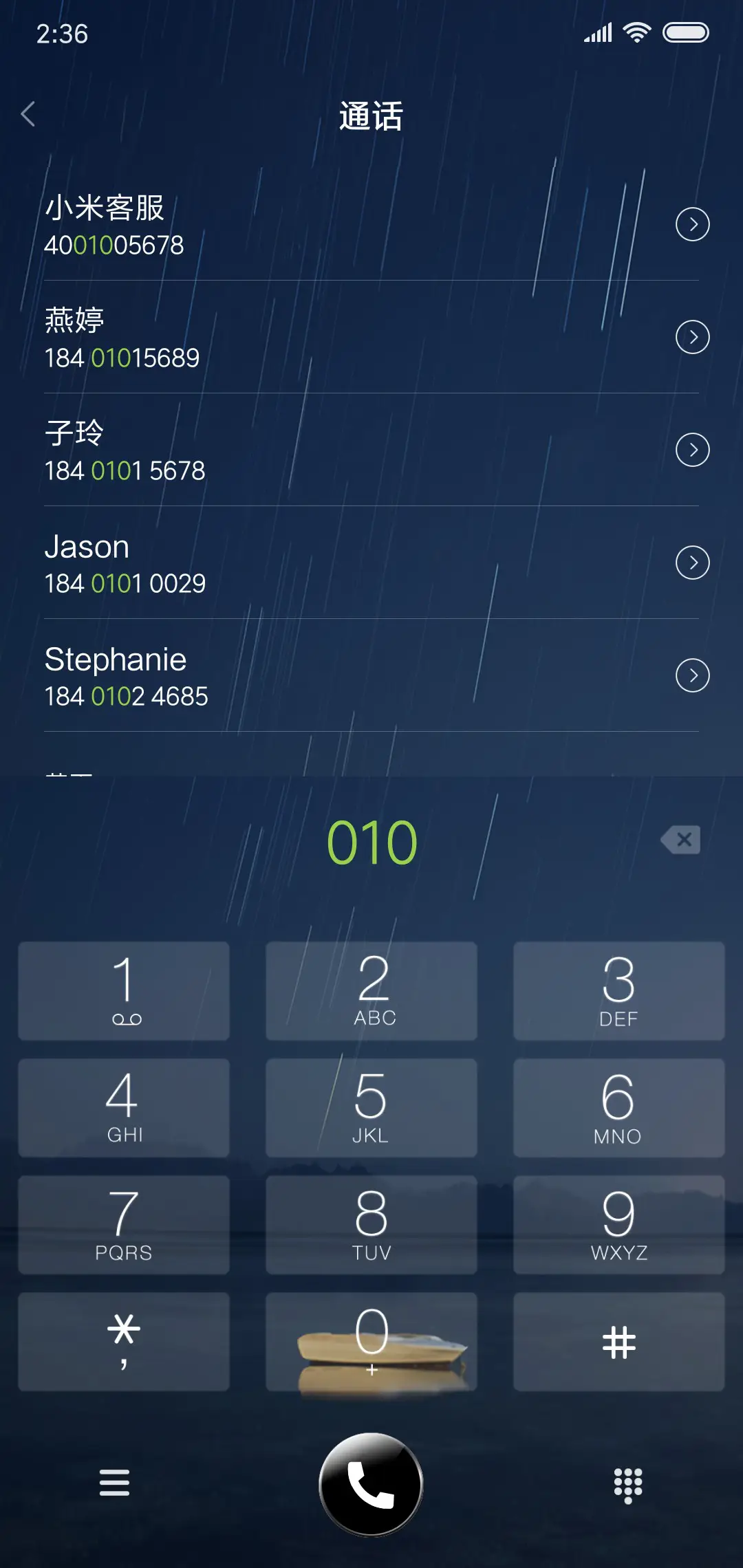Dial digit 1 on the keypad
This screenshot has height=1568, width=743.
click(124, 991)
